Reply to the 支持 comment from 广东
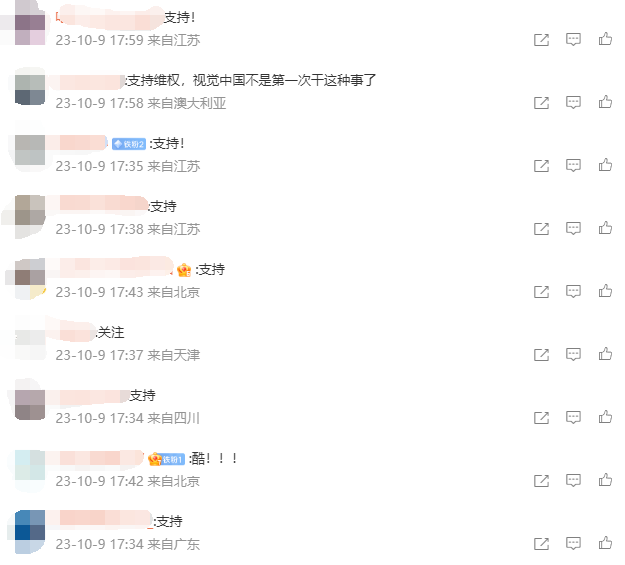 (573, 544)
